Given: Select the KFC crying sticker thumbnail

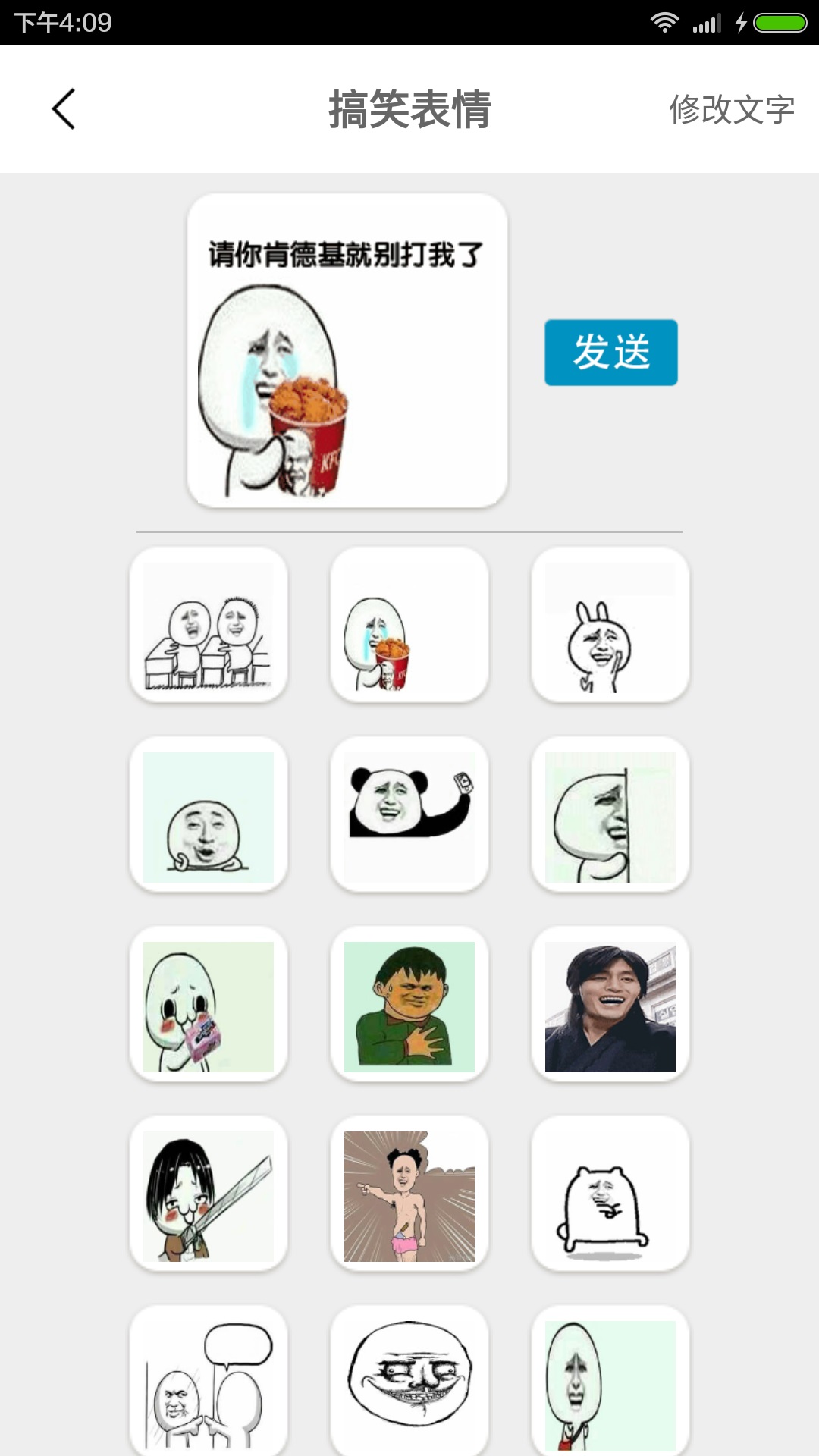Looking at the screenshot, I should [x=409, y=626].
